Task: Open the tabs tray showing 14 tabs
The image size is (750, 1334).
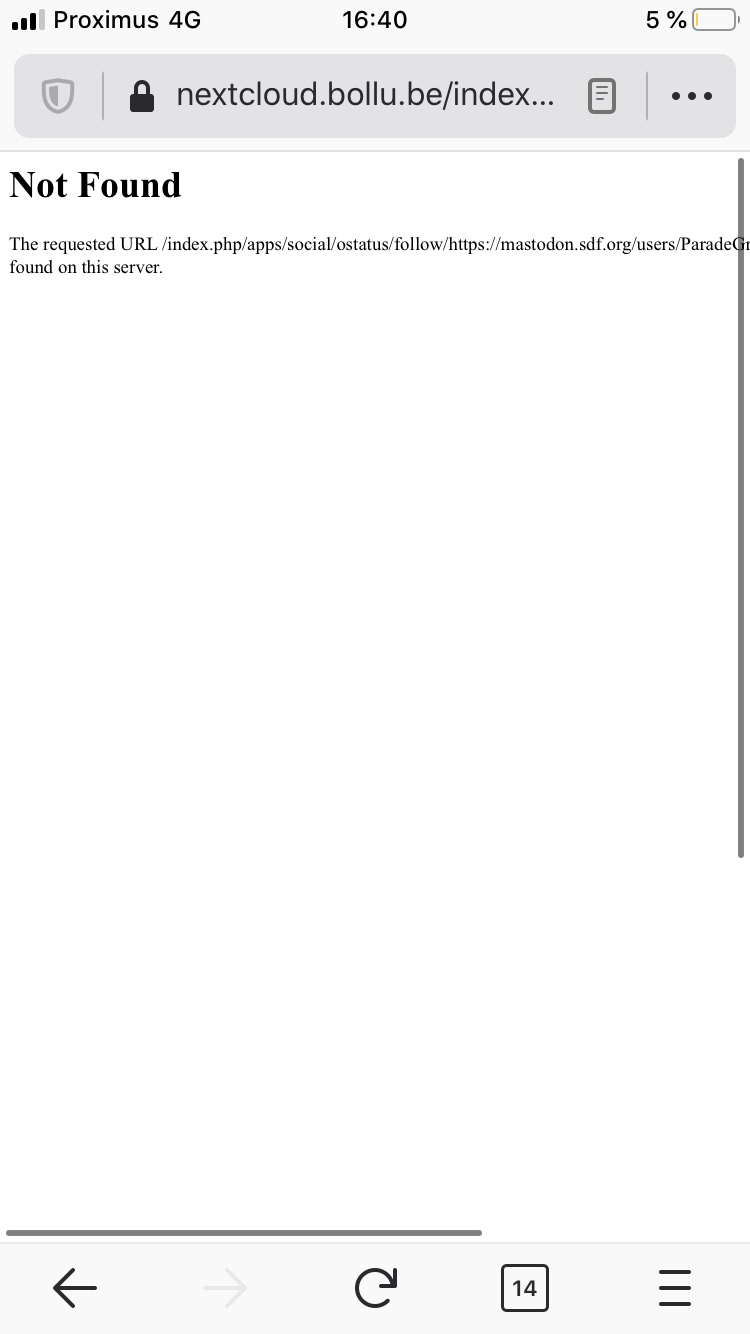Action: (524, 1288)
